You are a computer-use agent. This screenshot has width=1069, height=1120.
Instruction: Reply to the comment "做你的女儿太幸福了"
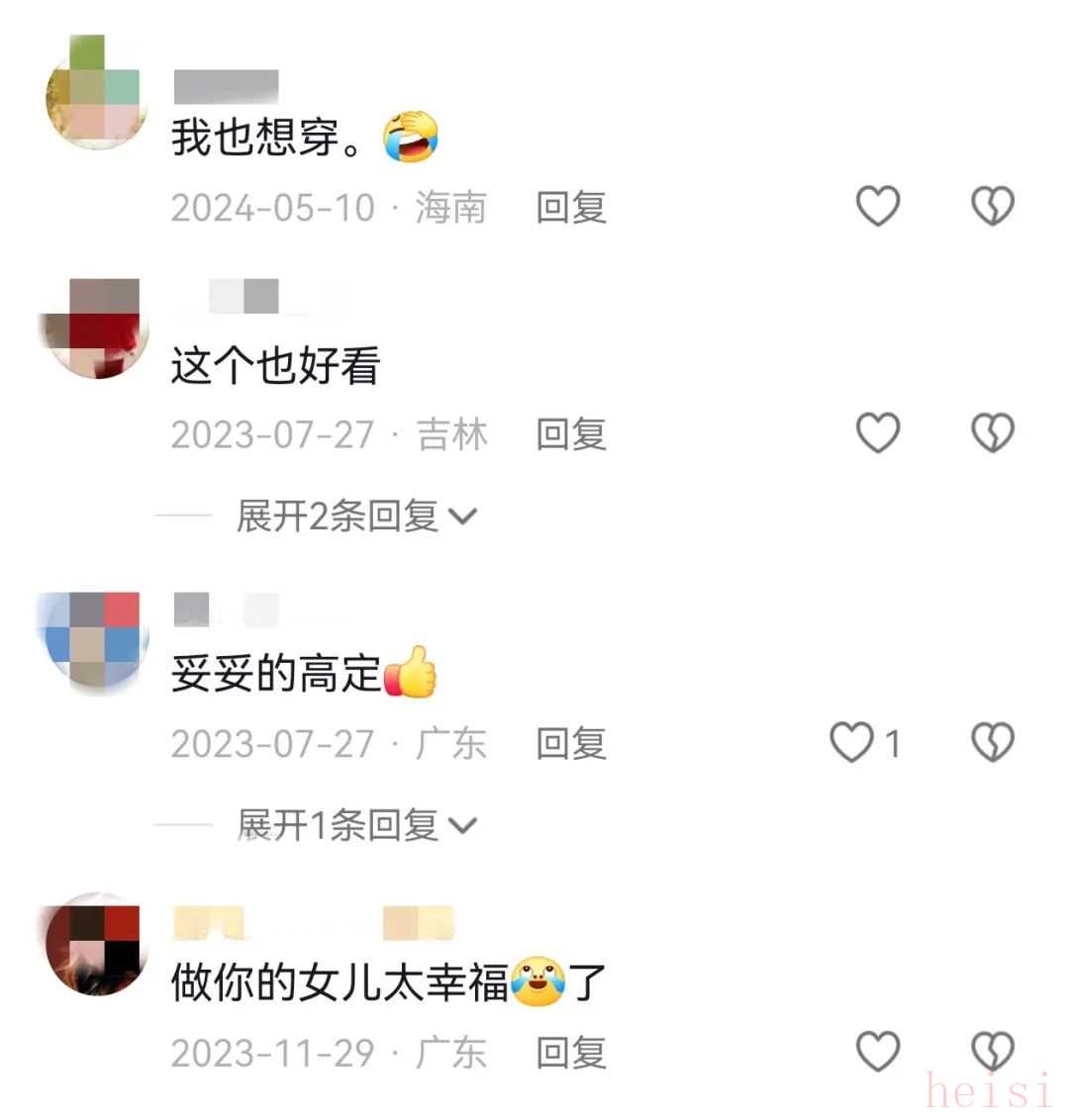[x=571, y=1053]
